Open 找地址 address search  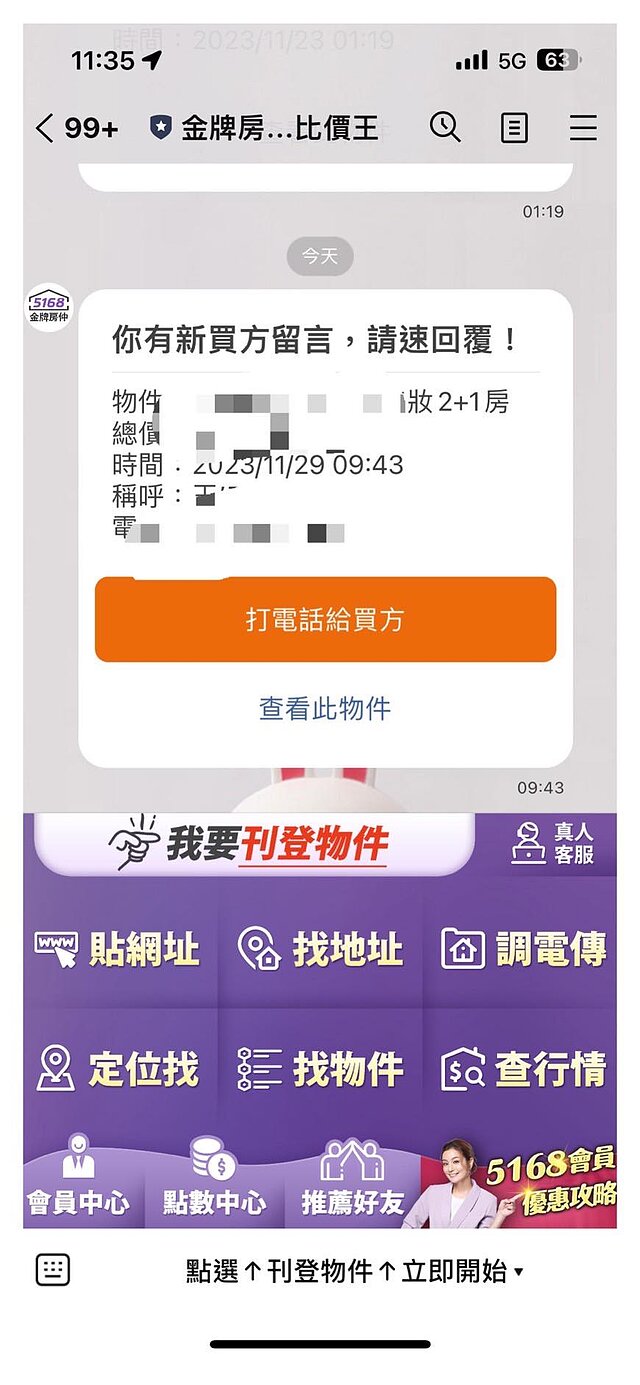click(320, 950)
